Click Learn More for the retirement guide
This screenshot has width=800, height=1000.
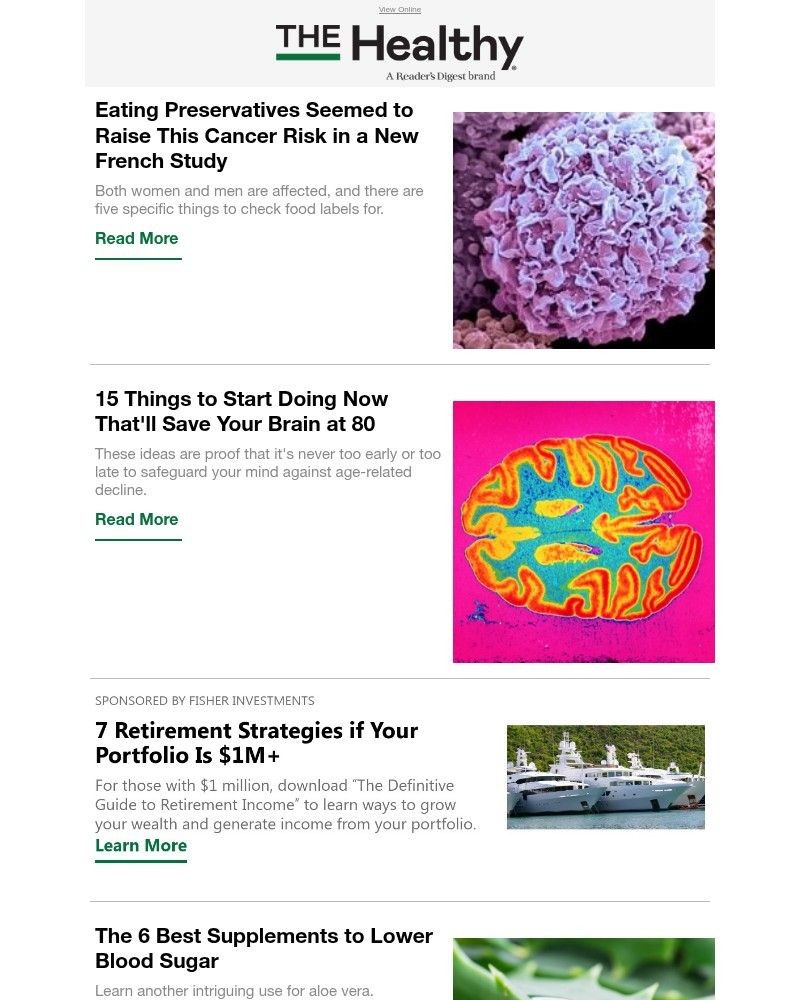(140, 845)
